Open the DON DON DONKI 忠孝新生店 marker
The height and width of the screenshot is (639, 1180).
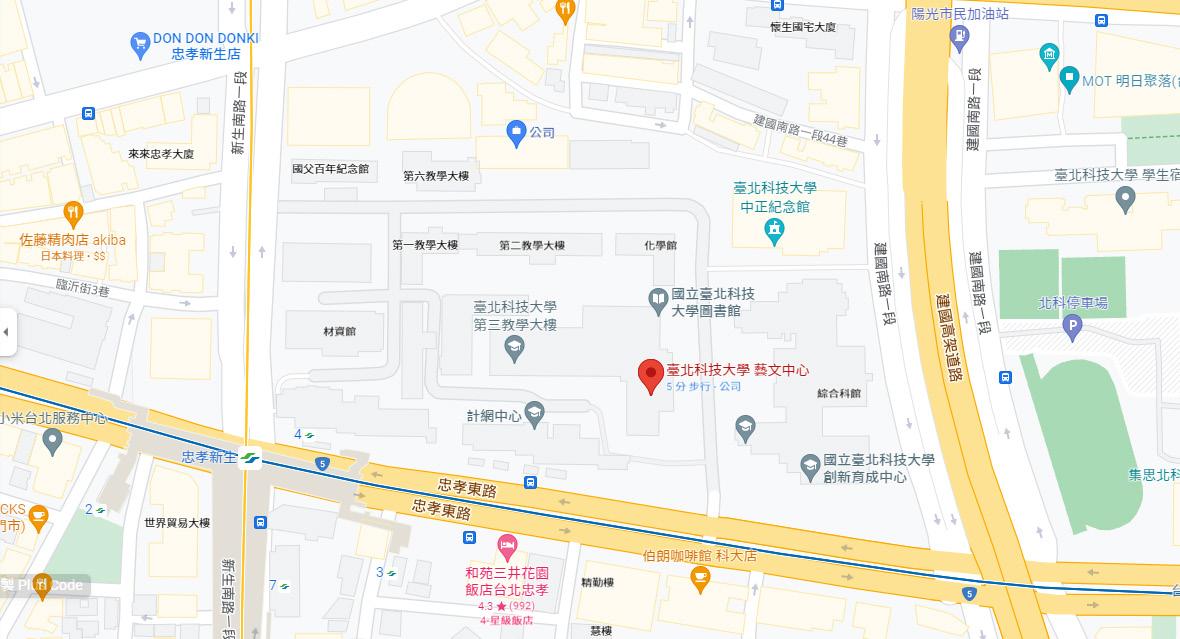click(140, 45)
